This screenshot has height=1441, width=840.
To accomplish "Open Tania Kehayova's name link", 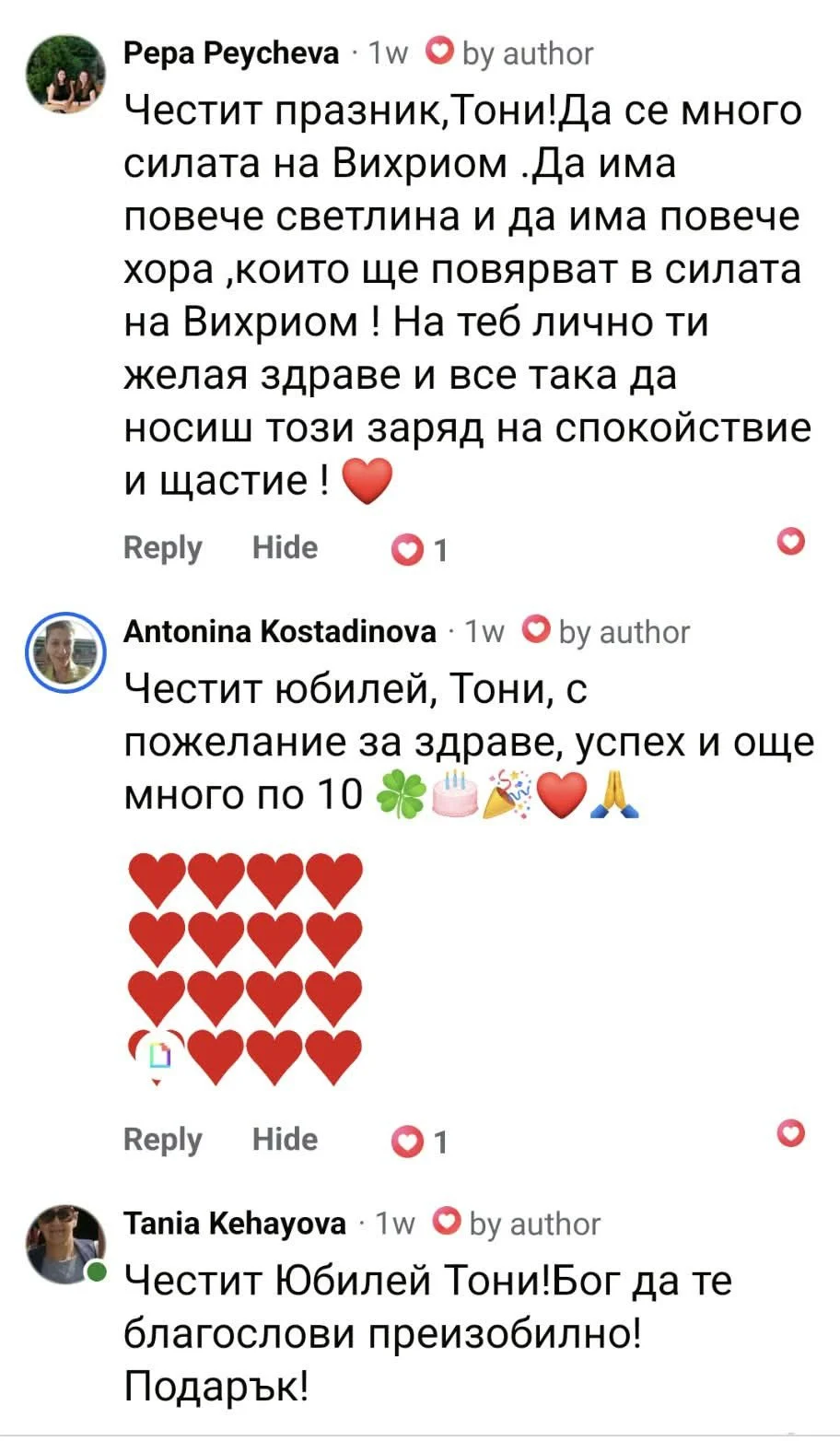I will tap(235, 1224).
